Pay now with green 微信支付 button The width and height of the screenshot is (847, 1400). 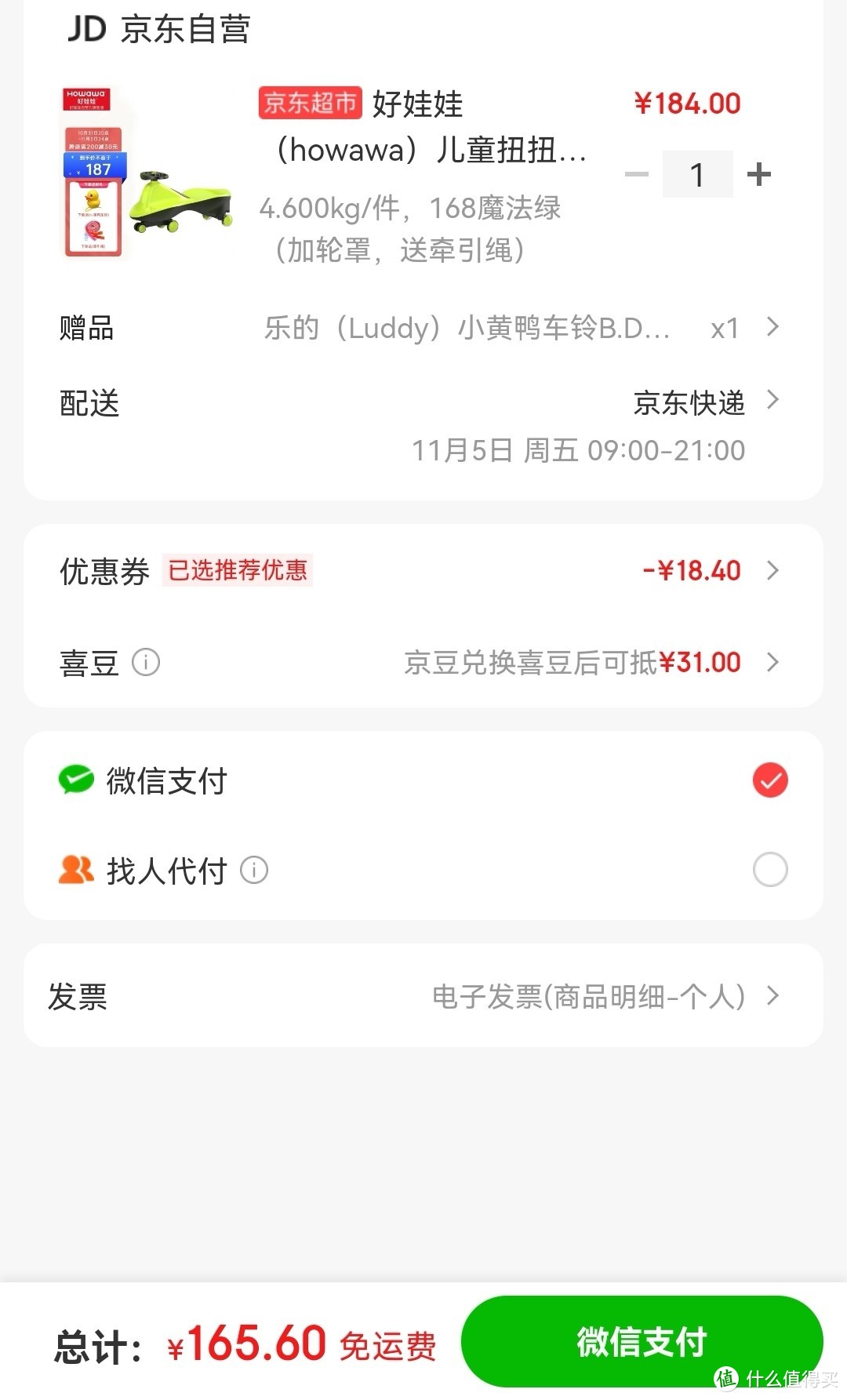(642, 1341)
